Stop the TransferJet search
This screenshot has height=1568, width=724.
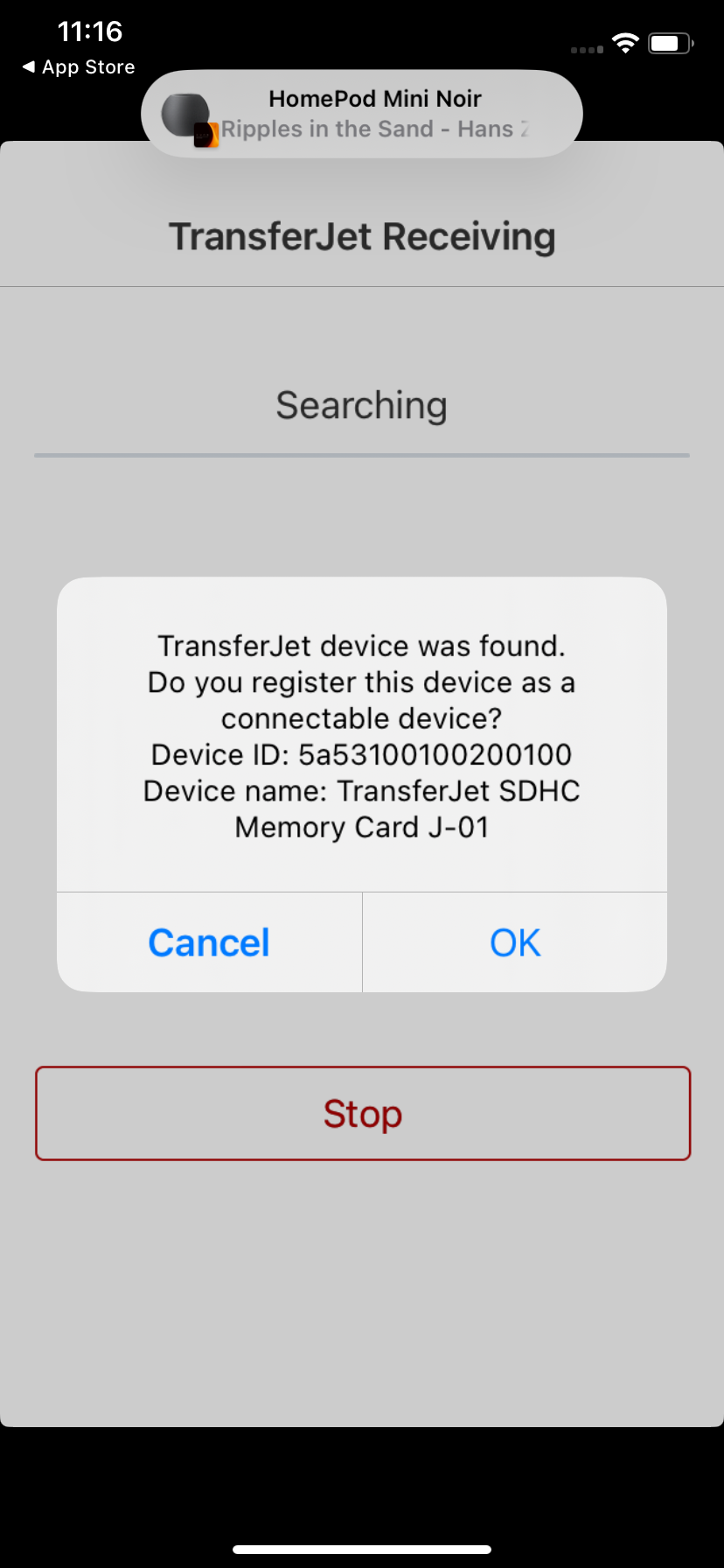[363, 1113]
